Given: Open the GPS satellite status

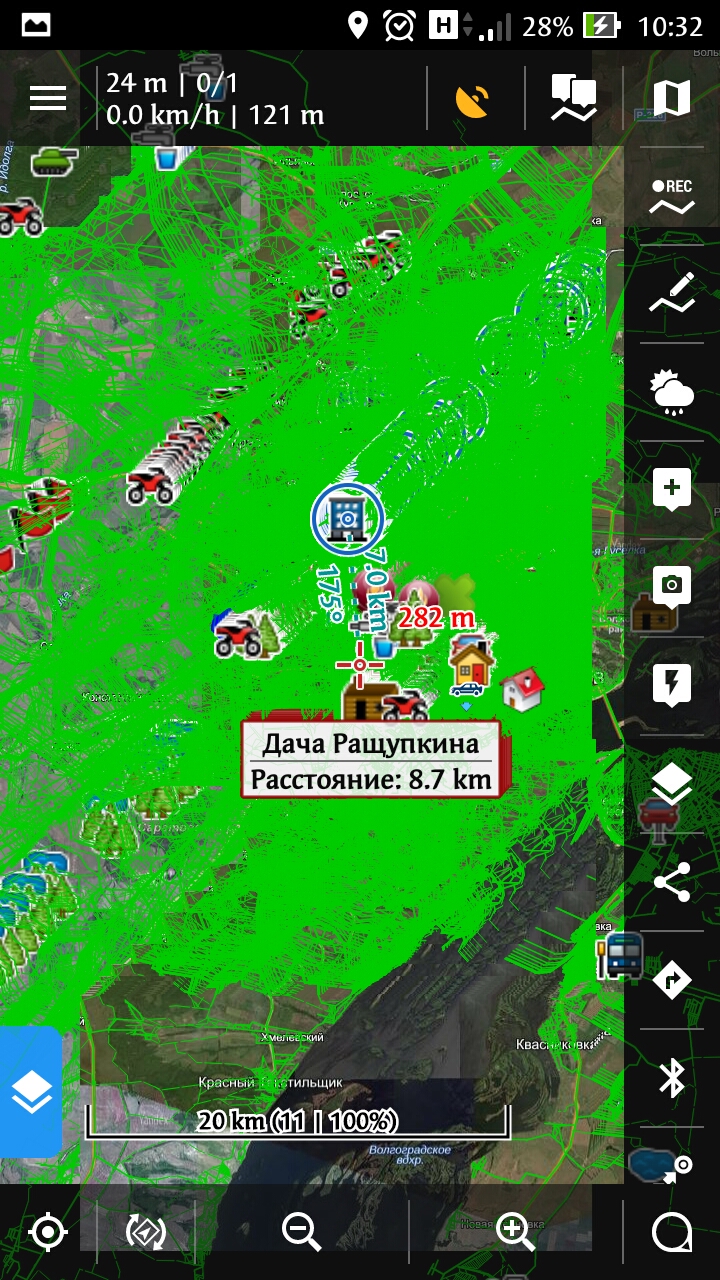Looking at the screenshot, I should click(473, 99).
